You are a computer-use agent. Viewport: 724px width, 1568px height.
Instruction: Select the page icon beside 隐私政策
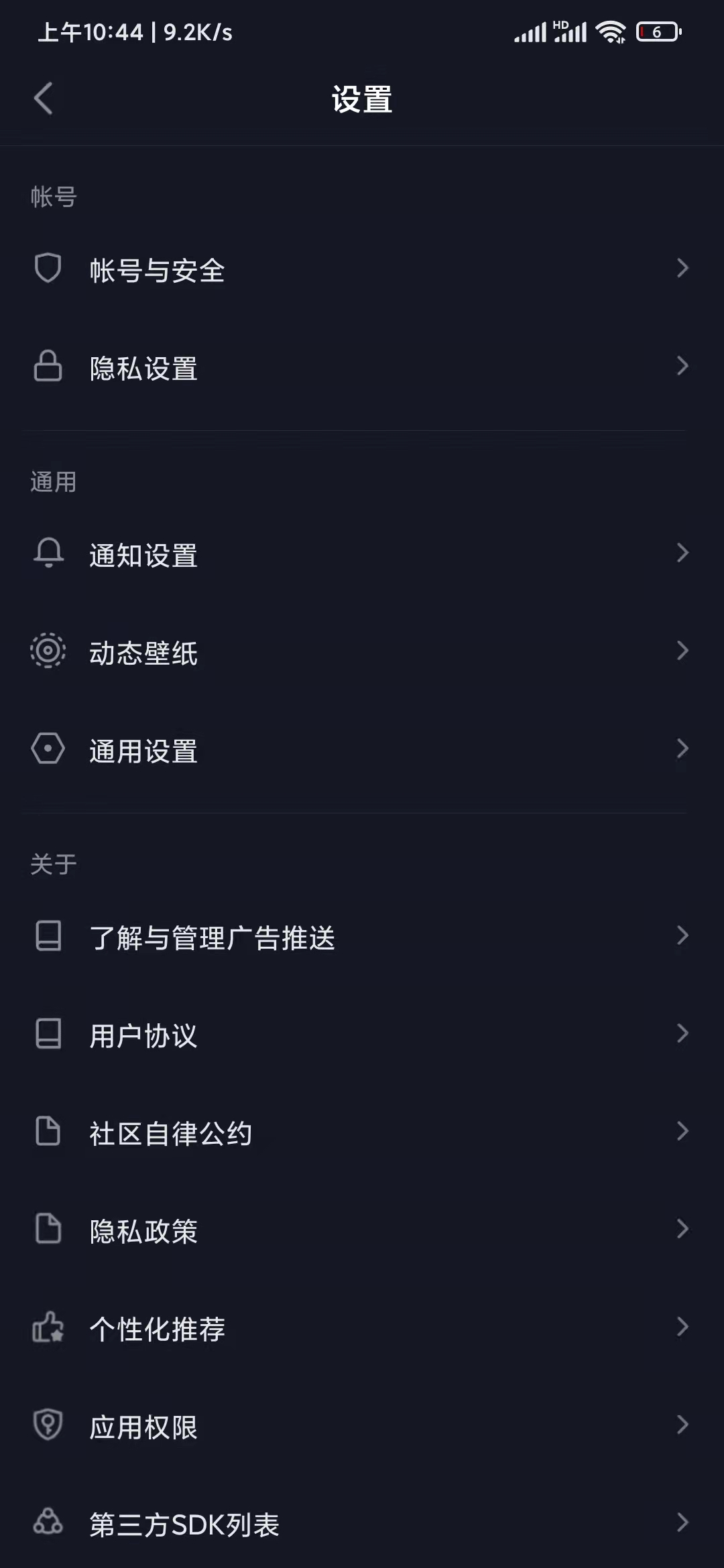pyautogui.click(x=47, y=1230)
